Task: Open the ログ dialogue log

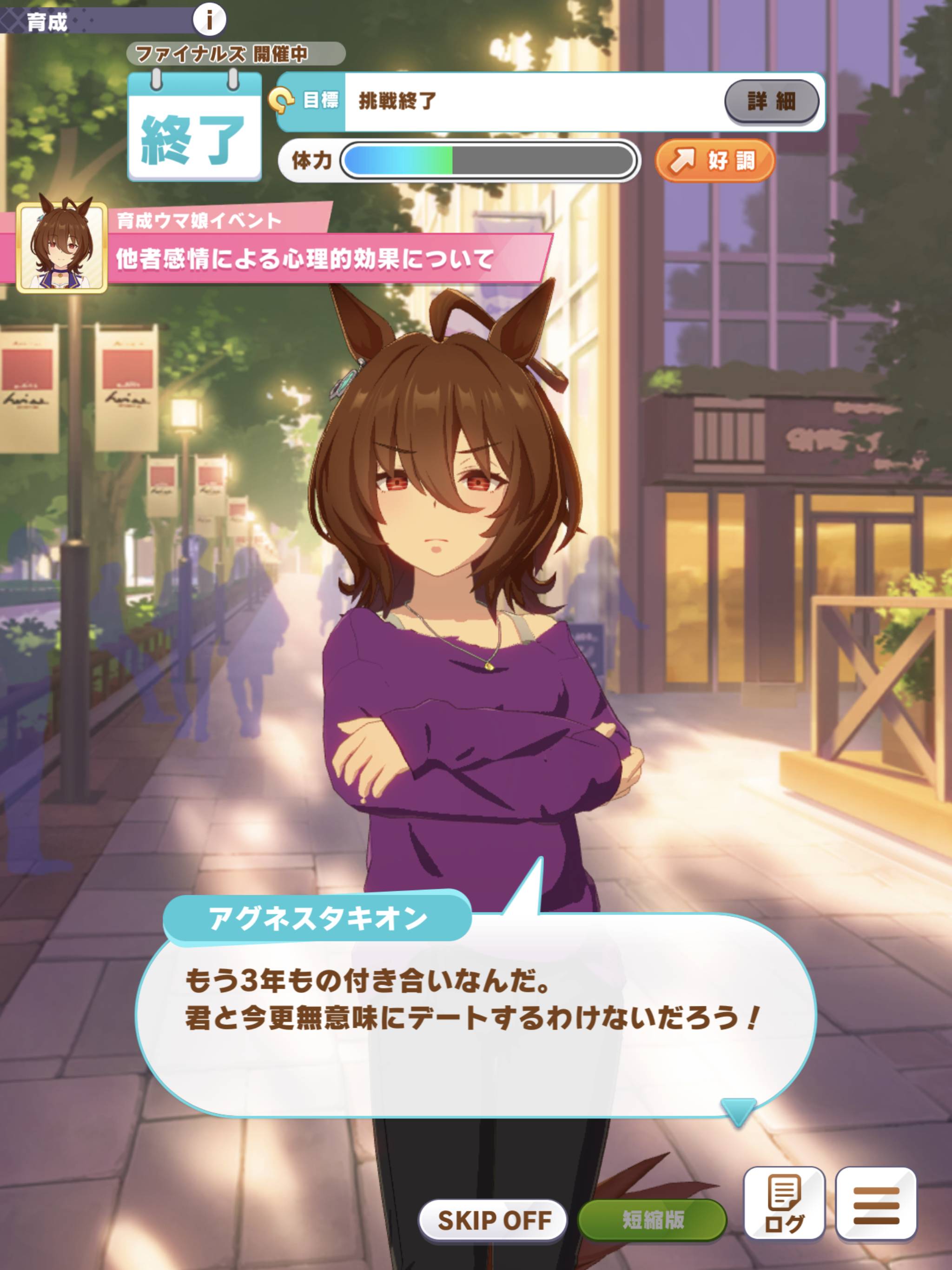Action: click(784, 1204)
